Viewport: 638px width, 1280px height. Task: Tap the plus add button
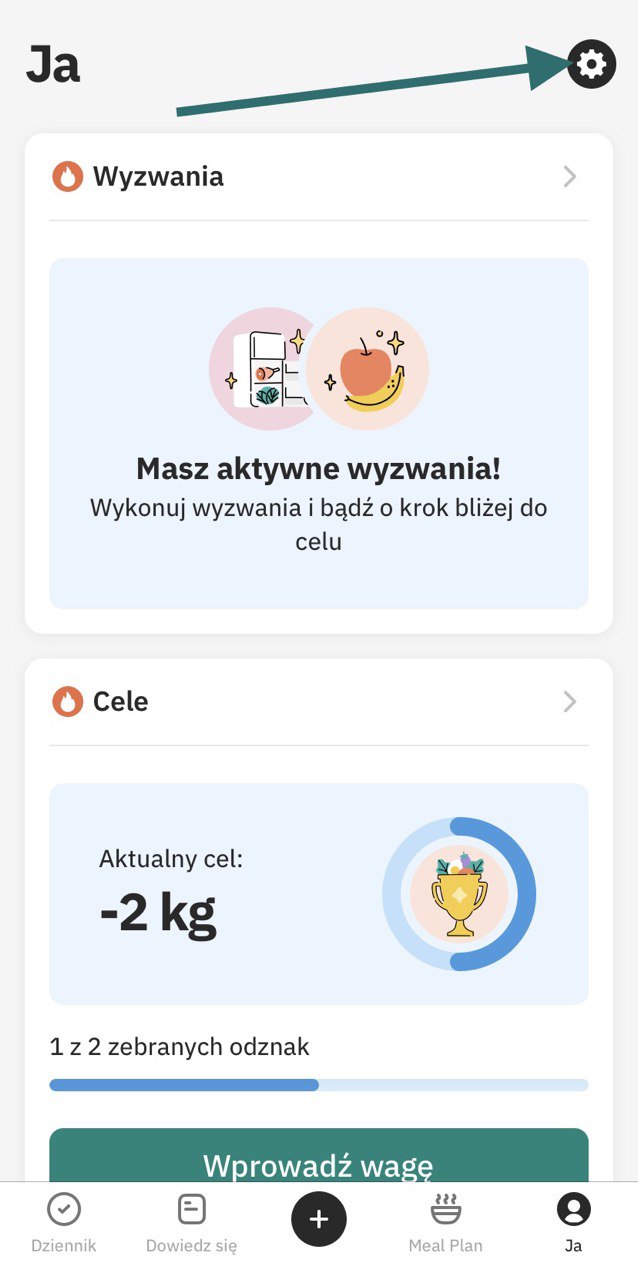tap(318, 1219)
